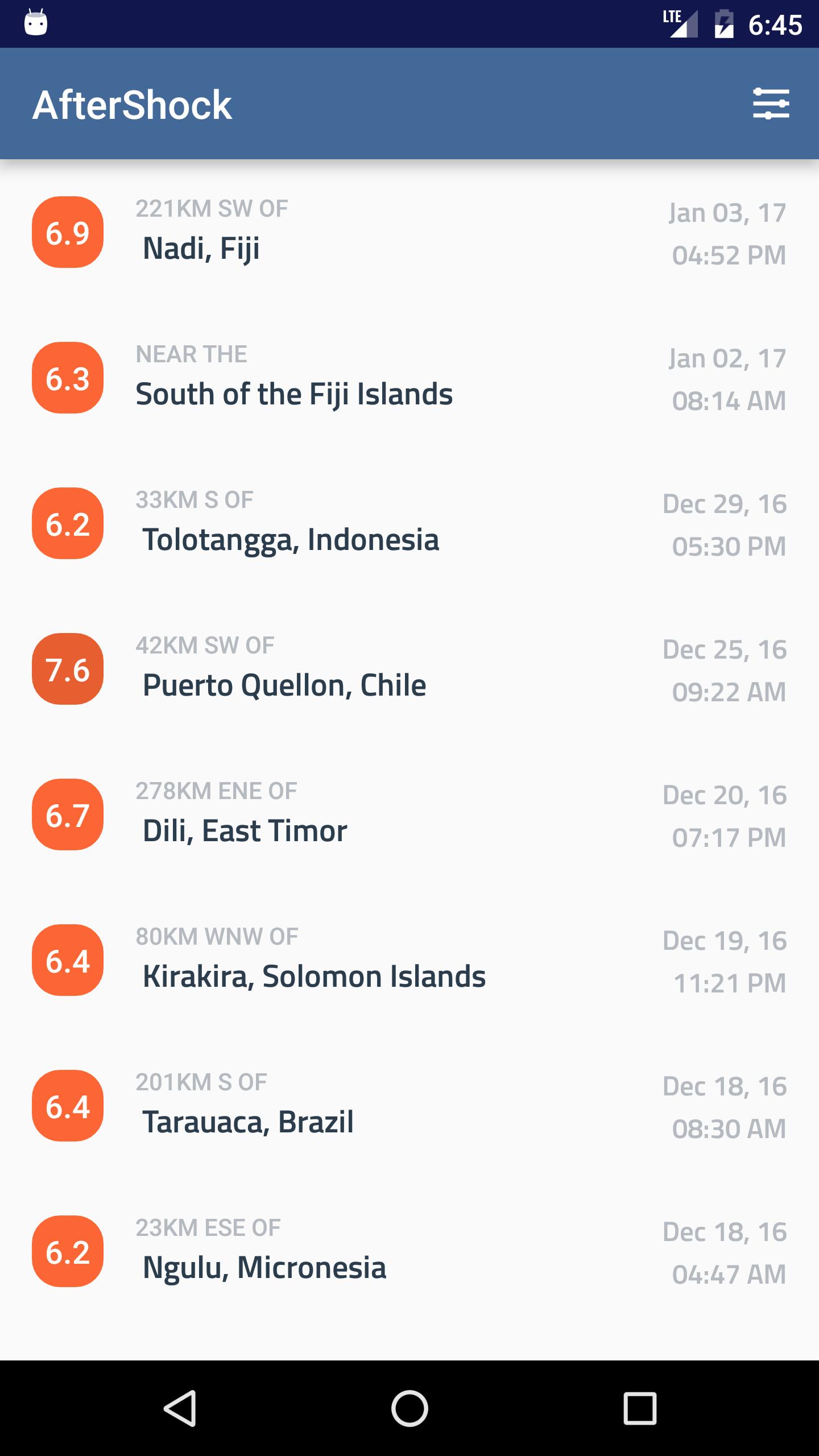Viewport: 819px width, 1456px height.
Task: Go back with the system back button
Action: click(x=180, y=1408)
